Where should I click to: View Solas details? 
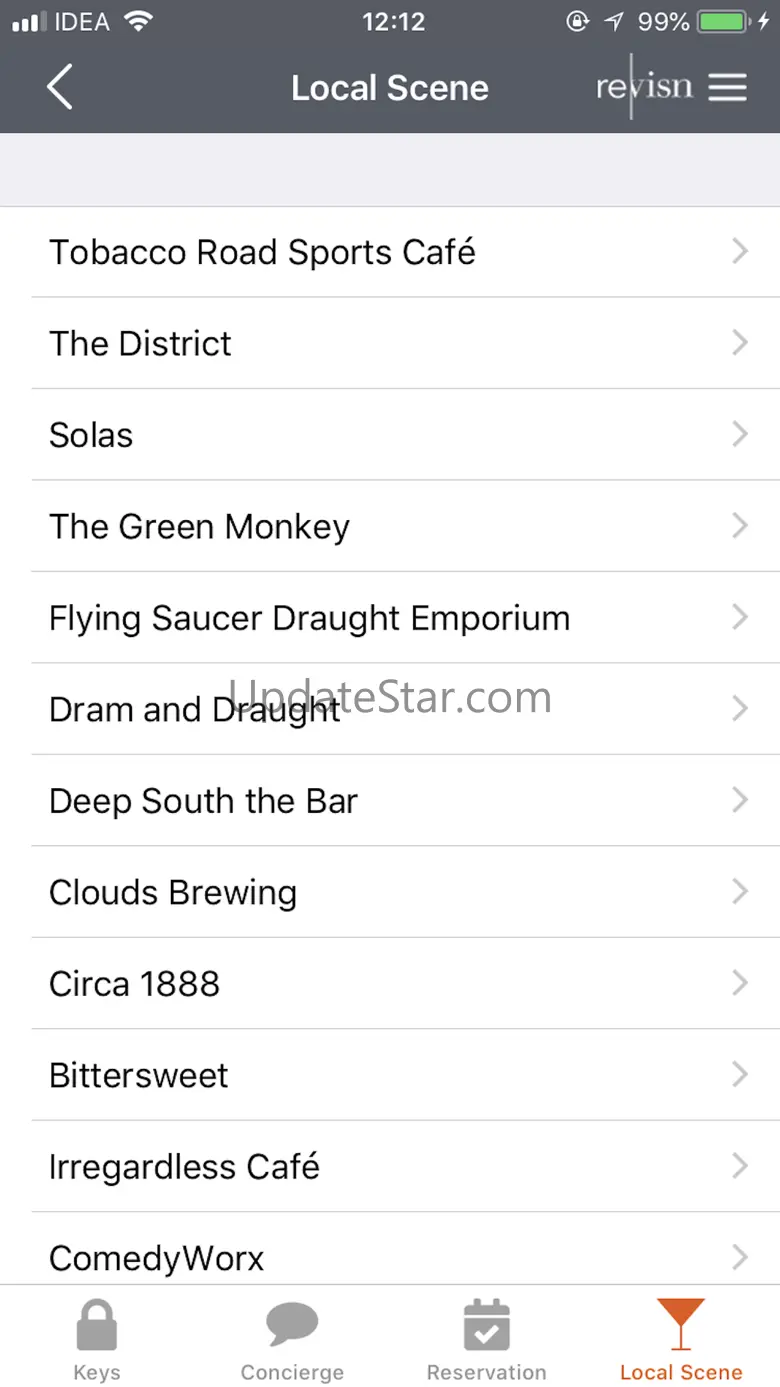[x=390, y=435]
